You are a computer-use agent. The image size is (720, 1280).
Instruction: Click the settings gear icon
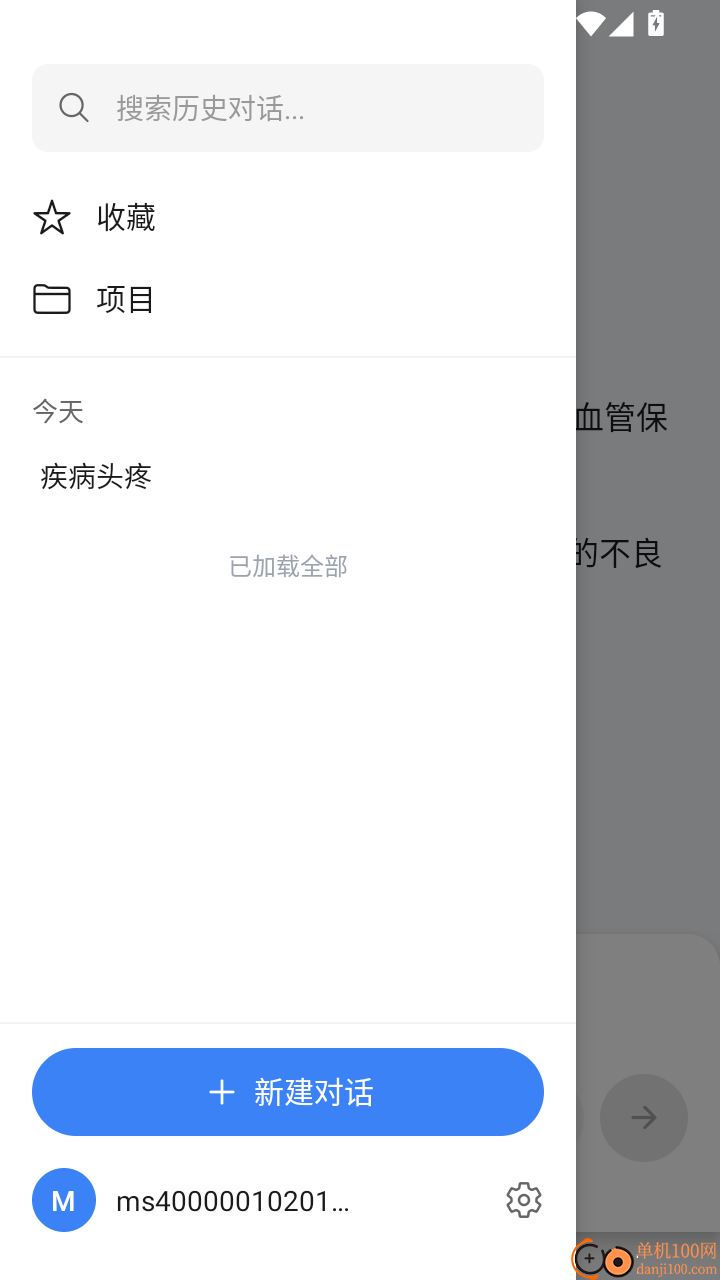(523, 1199)
